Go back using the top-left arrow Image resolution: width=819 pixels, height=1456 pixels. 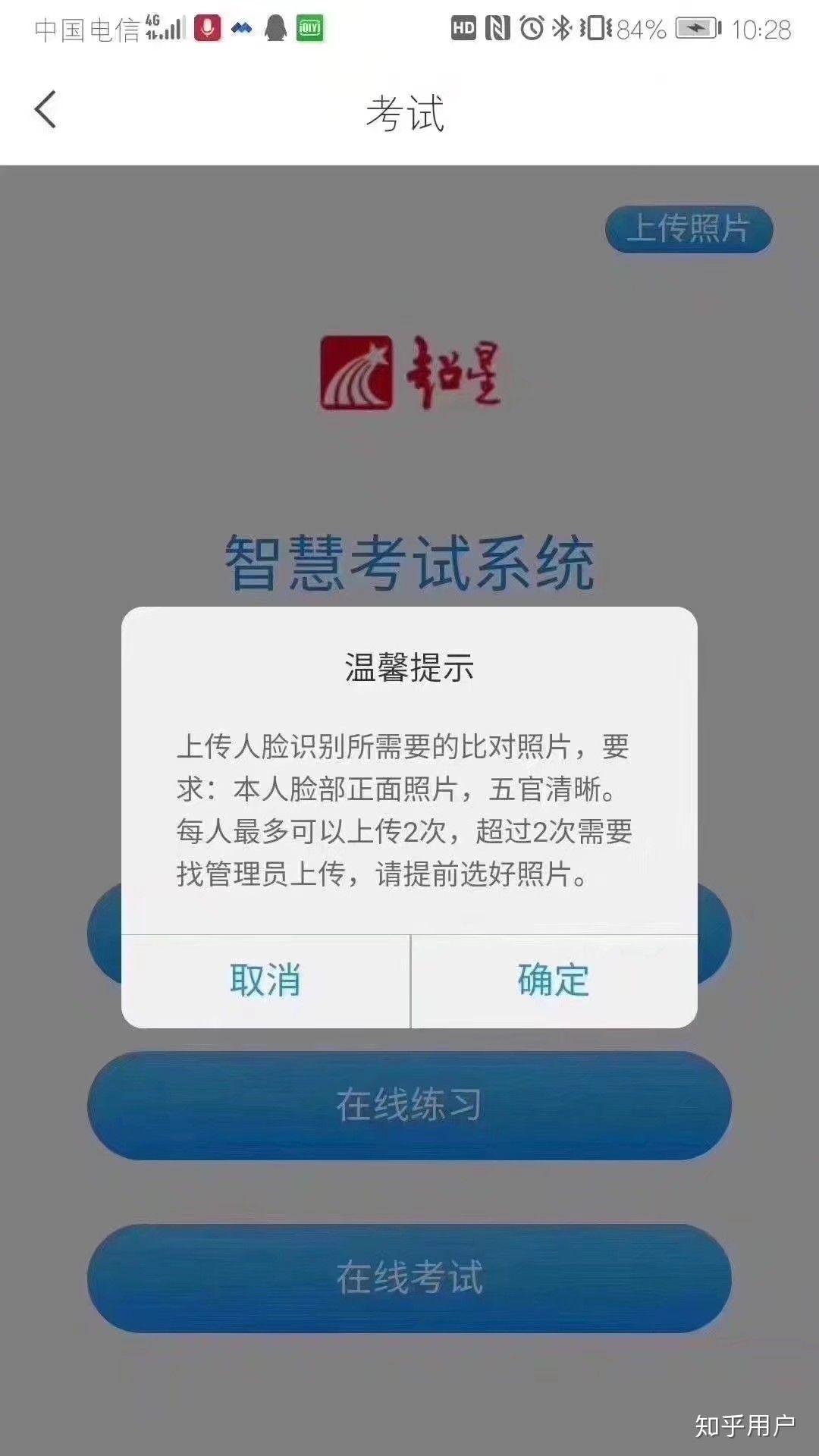click(x=45, y=110)
